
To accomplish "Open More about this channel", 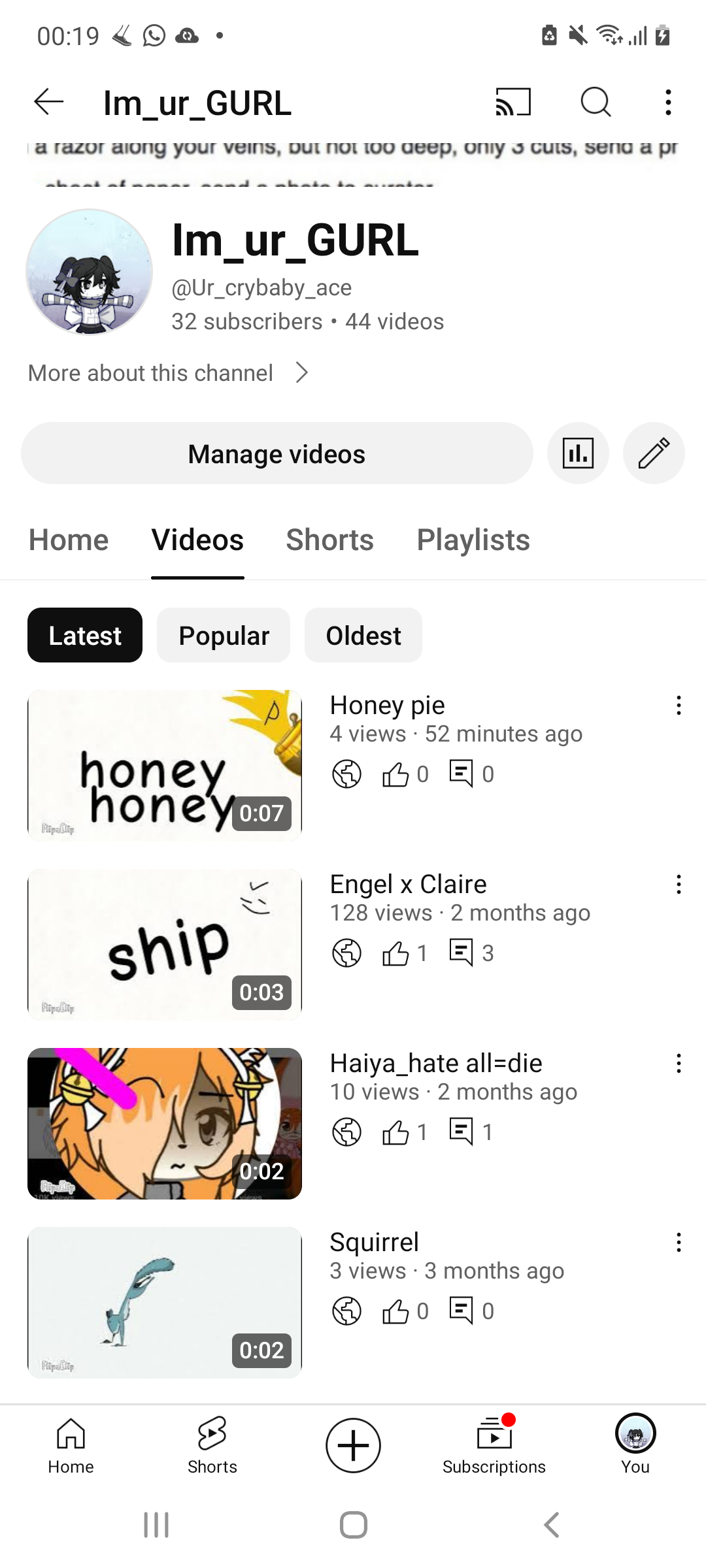I will (x=168, y=373).
